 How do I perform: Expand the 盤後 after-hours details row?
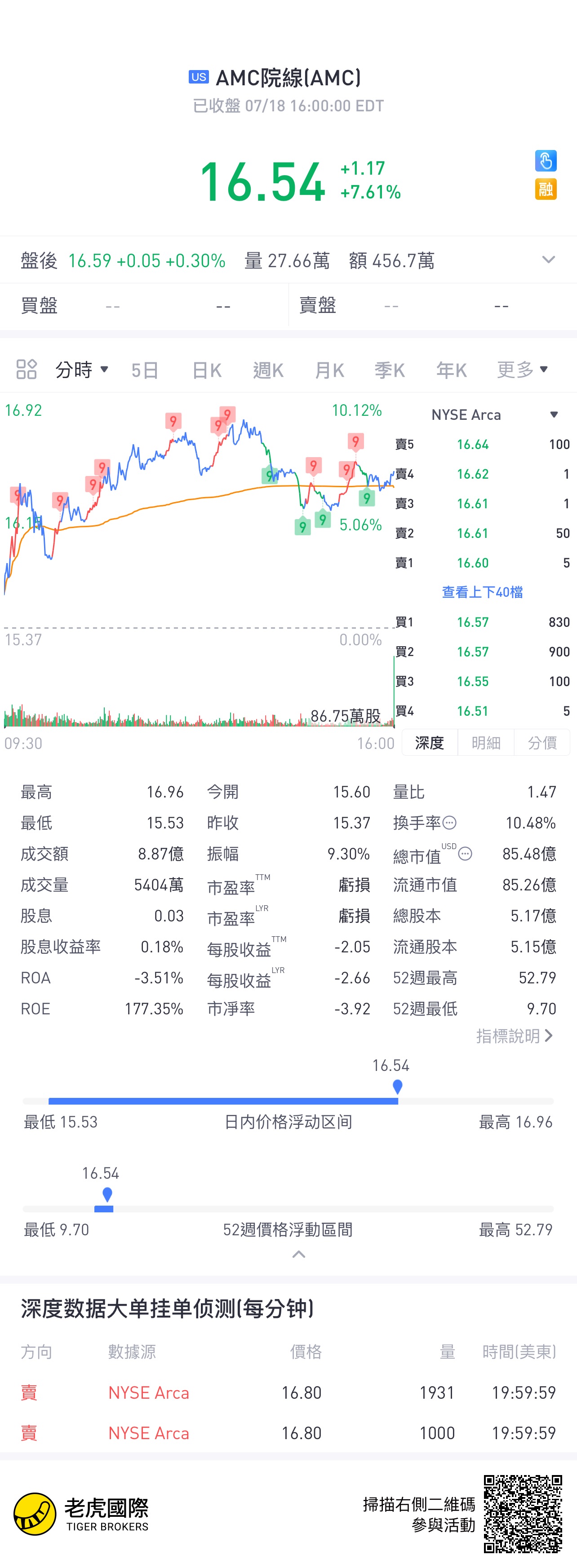point(548,260)
